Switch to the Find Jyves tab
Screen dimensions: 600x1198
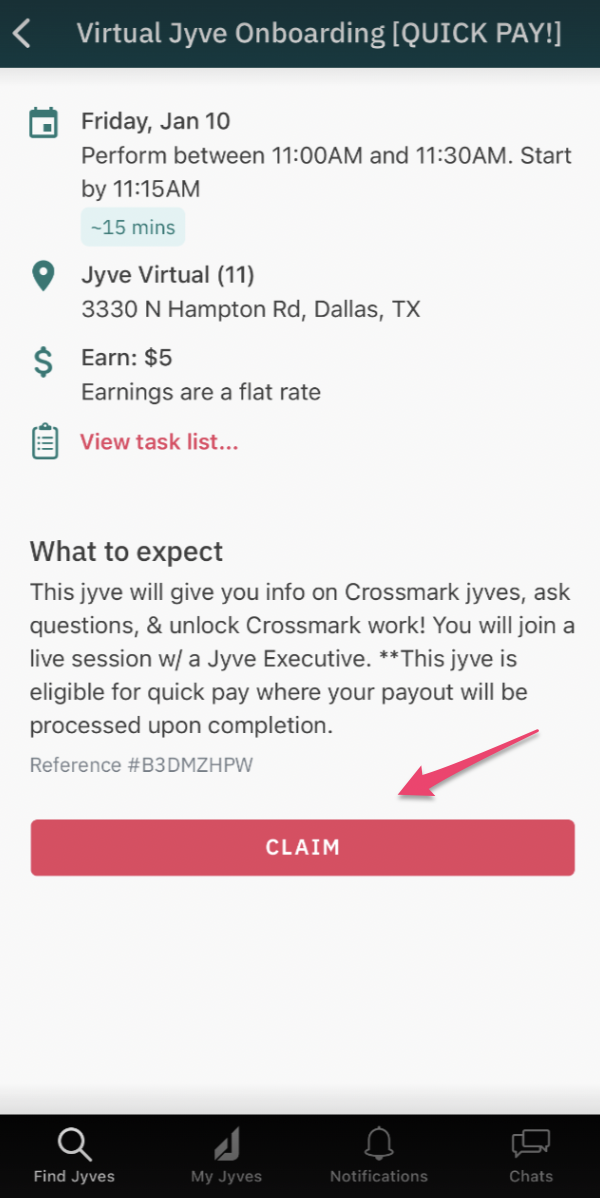[x=74, y=1154]
